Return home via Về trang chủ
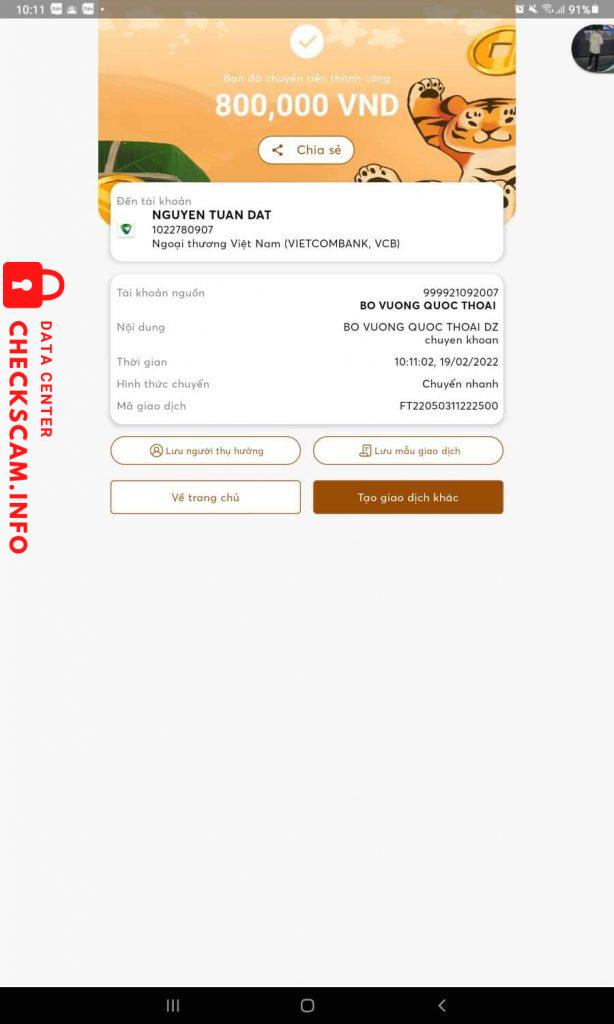Screen dimensions: 614x1024 coord(205,497)
